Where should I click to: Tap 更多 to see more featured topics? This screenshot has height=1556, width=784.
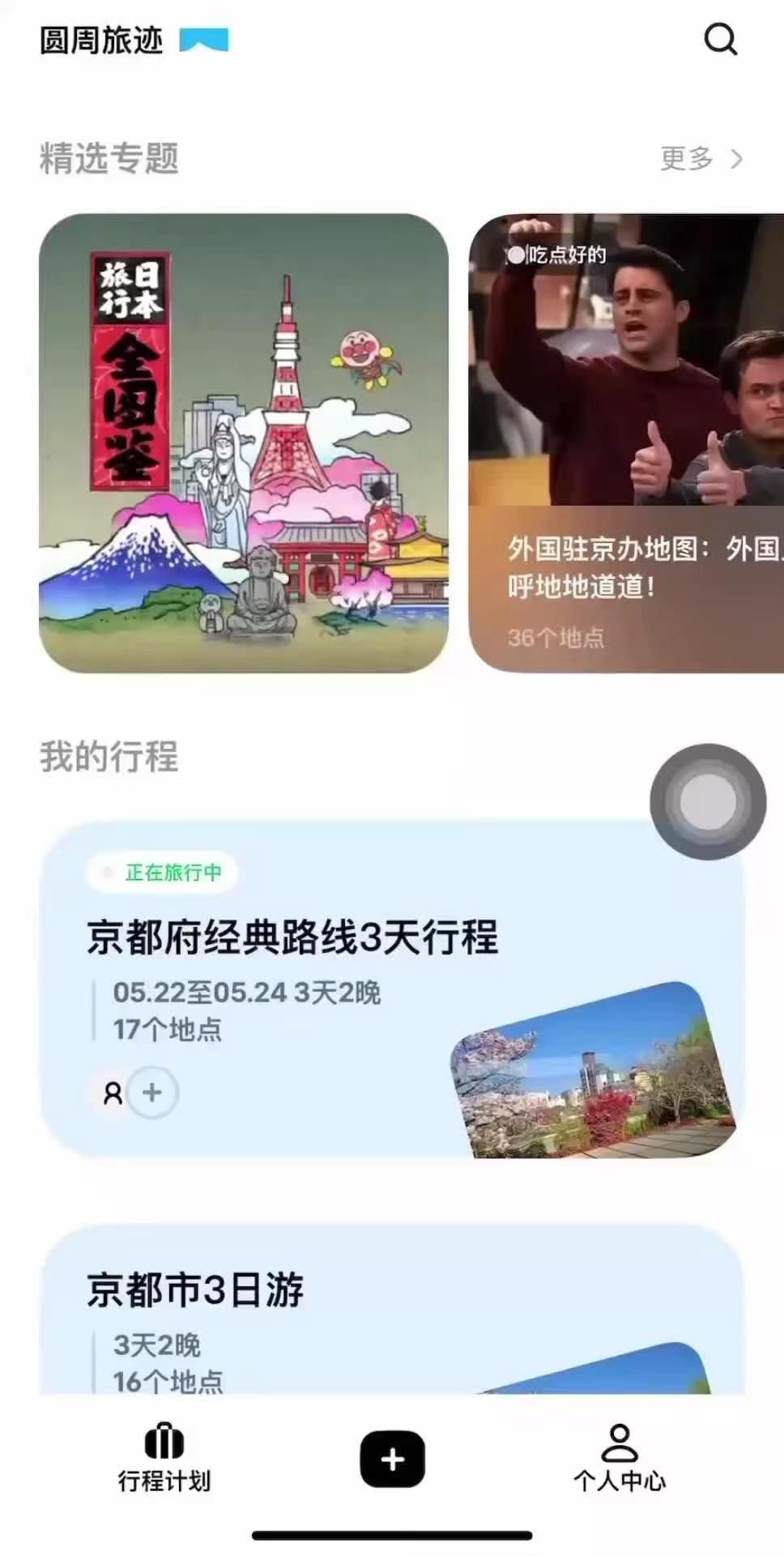pos(701,159)
